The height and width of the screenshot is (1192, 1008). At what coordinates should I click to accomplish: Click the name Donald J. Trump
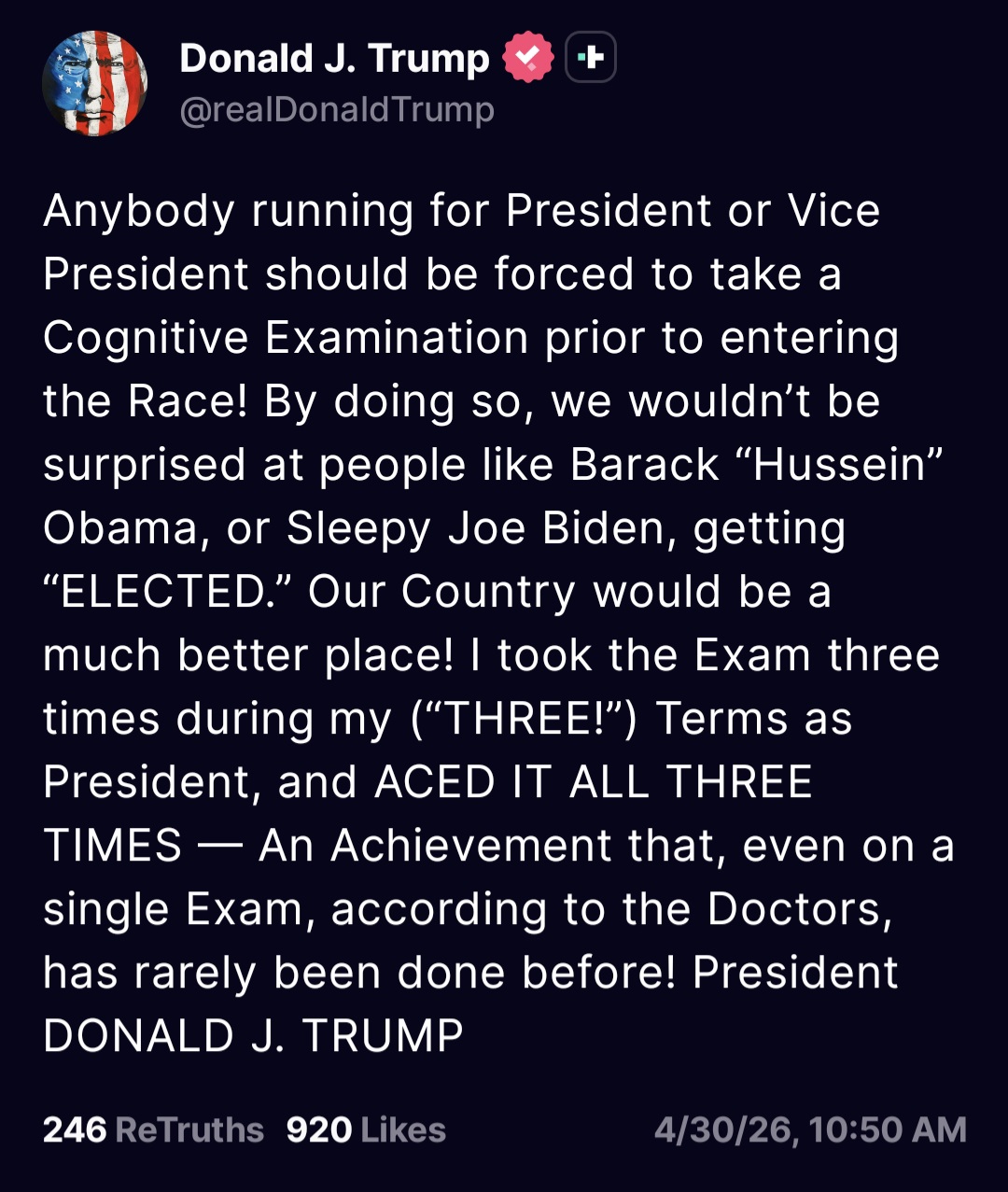[x=334, y=57]
